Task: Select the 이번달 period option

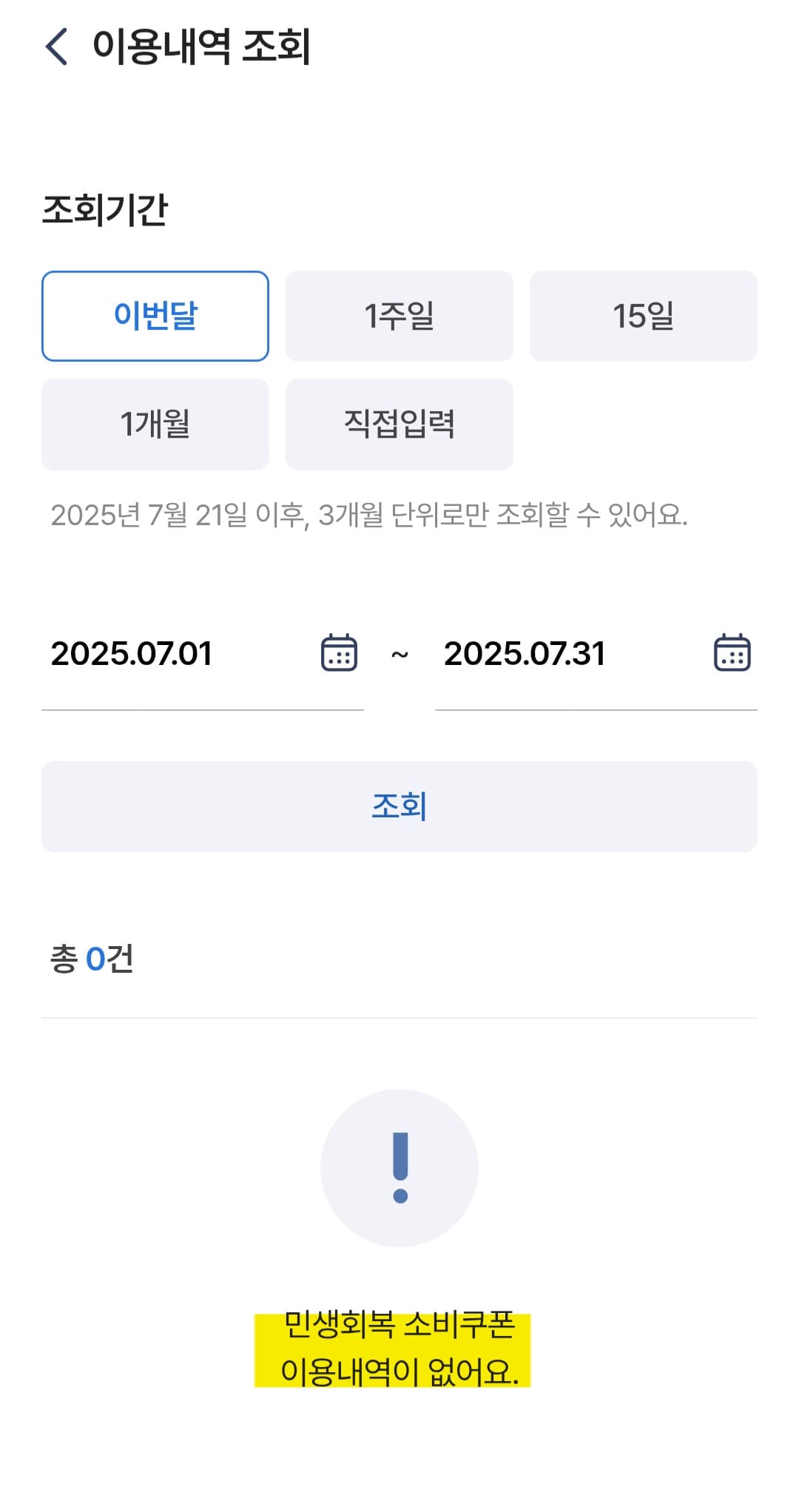Action: 155,315
